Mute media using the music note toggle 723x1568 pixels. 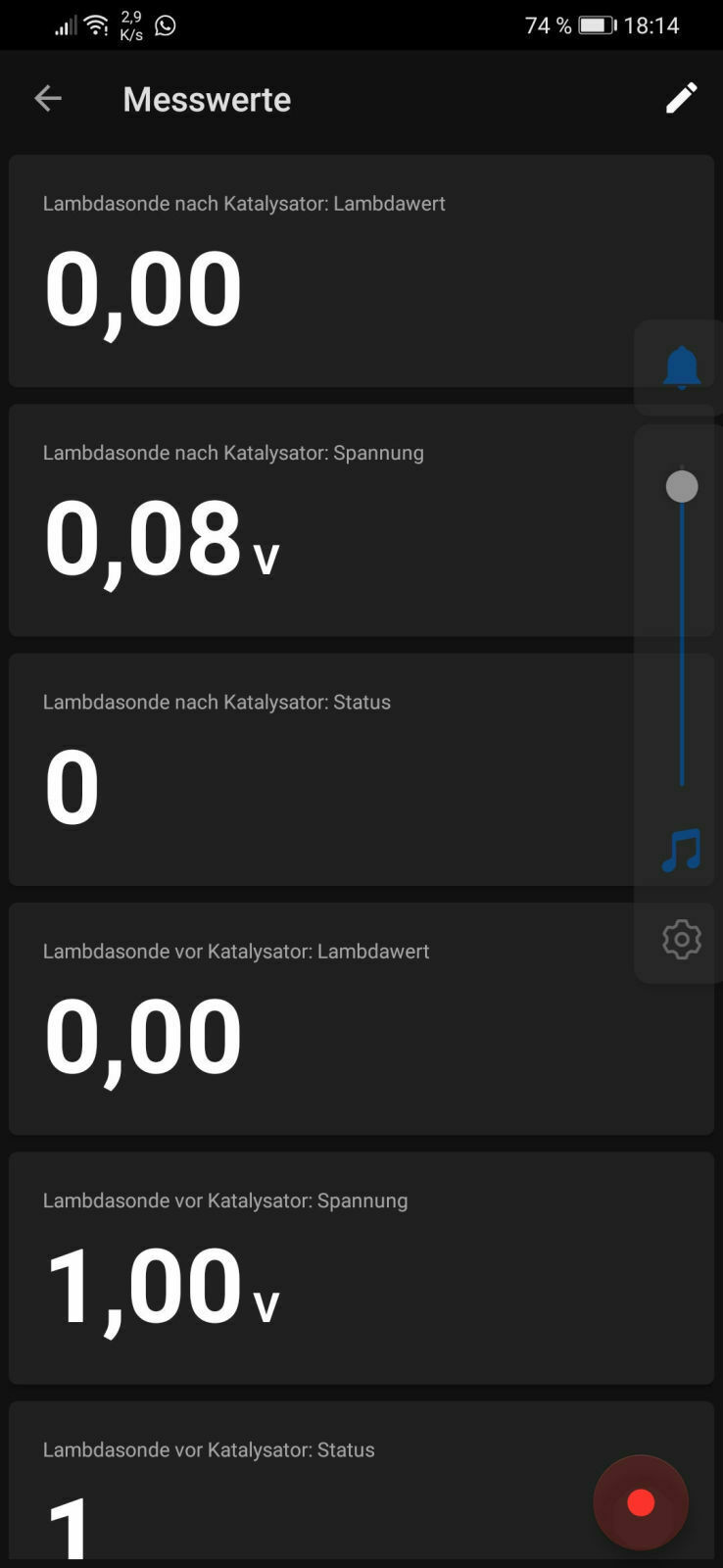(682, 851)
